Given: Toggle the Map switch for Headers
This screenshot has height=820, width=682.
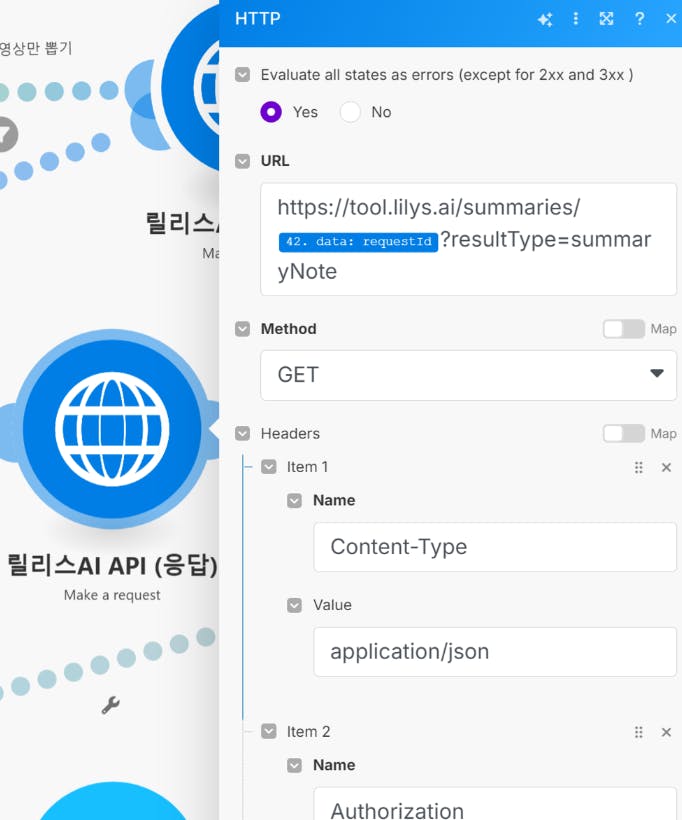Looking at the screenshot, I should (x=624, y=434).
